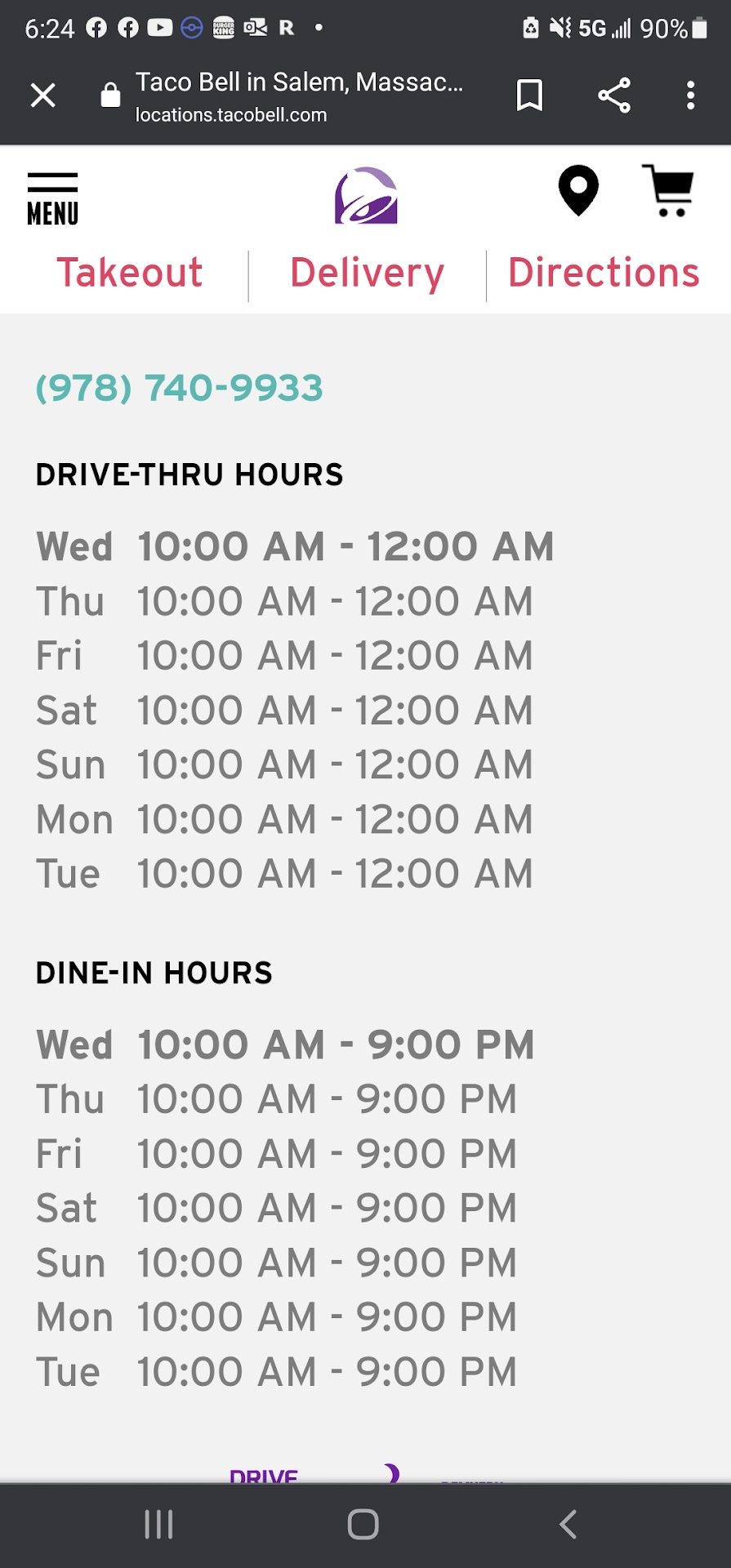
Task: Go to Taco Bell home via logo
Action: (x=366, y=196)
